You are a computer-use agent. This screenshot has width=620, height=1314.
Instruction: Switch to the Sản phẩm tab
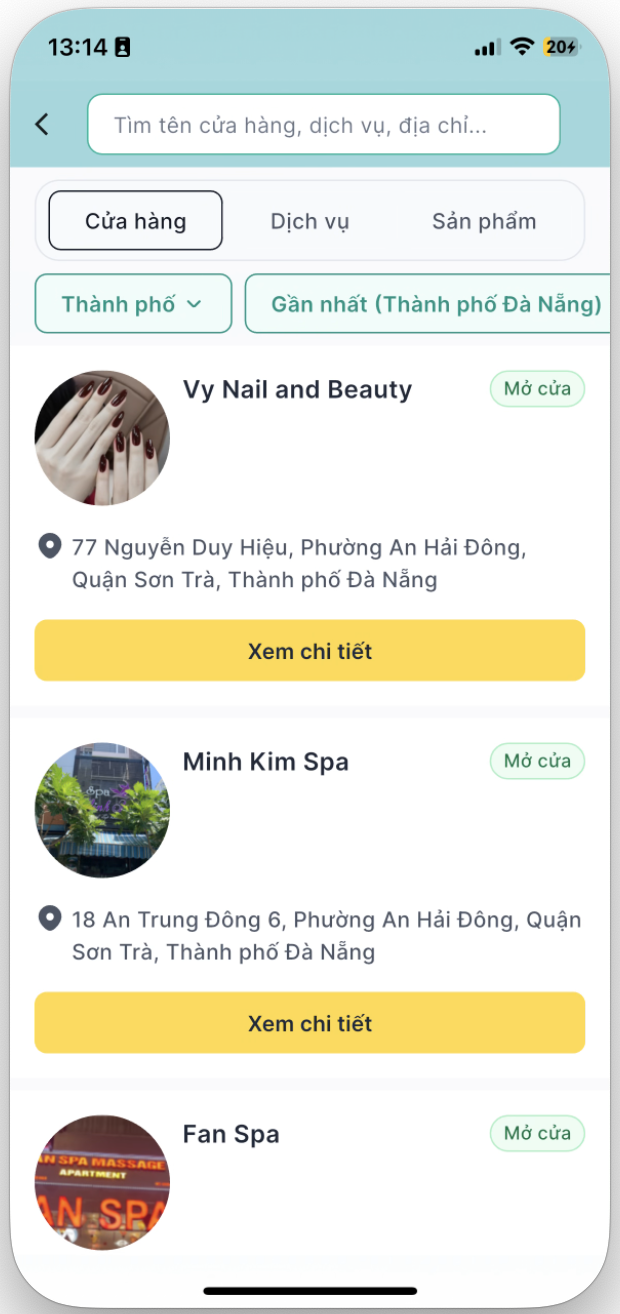pos(484,221)
